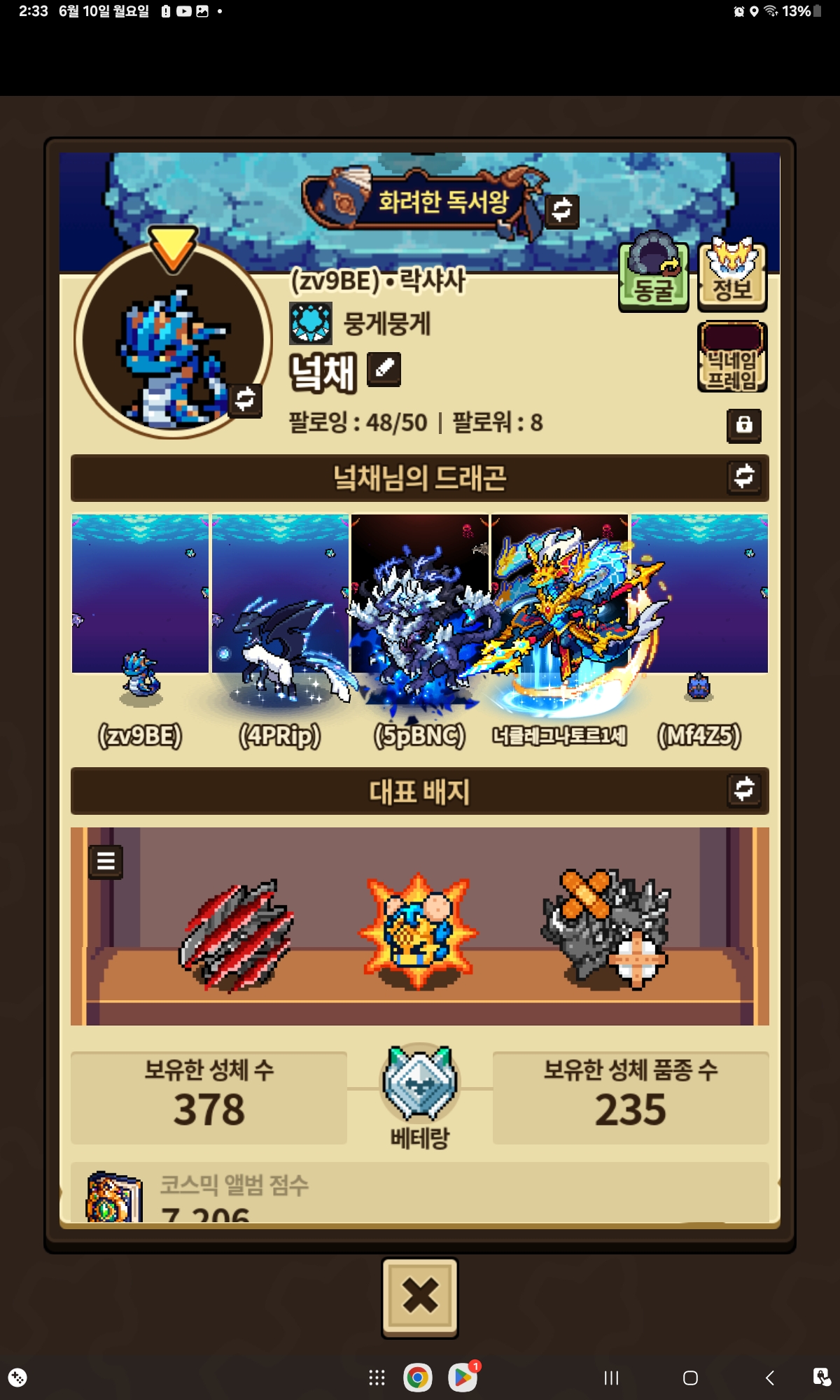The height and width of the screenshot is (1400, 840).
Task: Select the dragon labeled (4PRip)
Action: pos(280,630)
